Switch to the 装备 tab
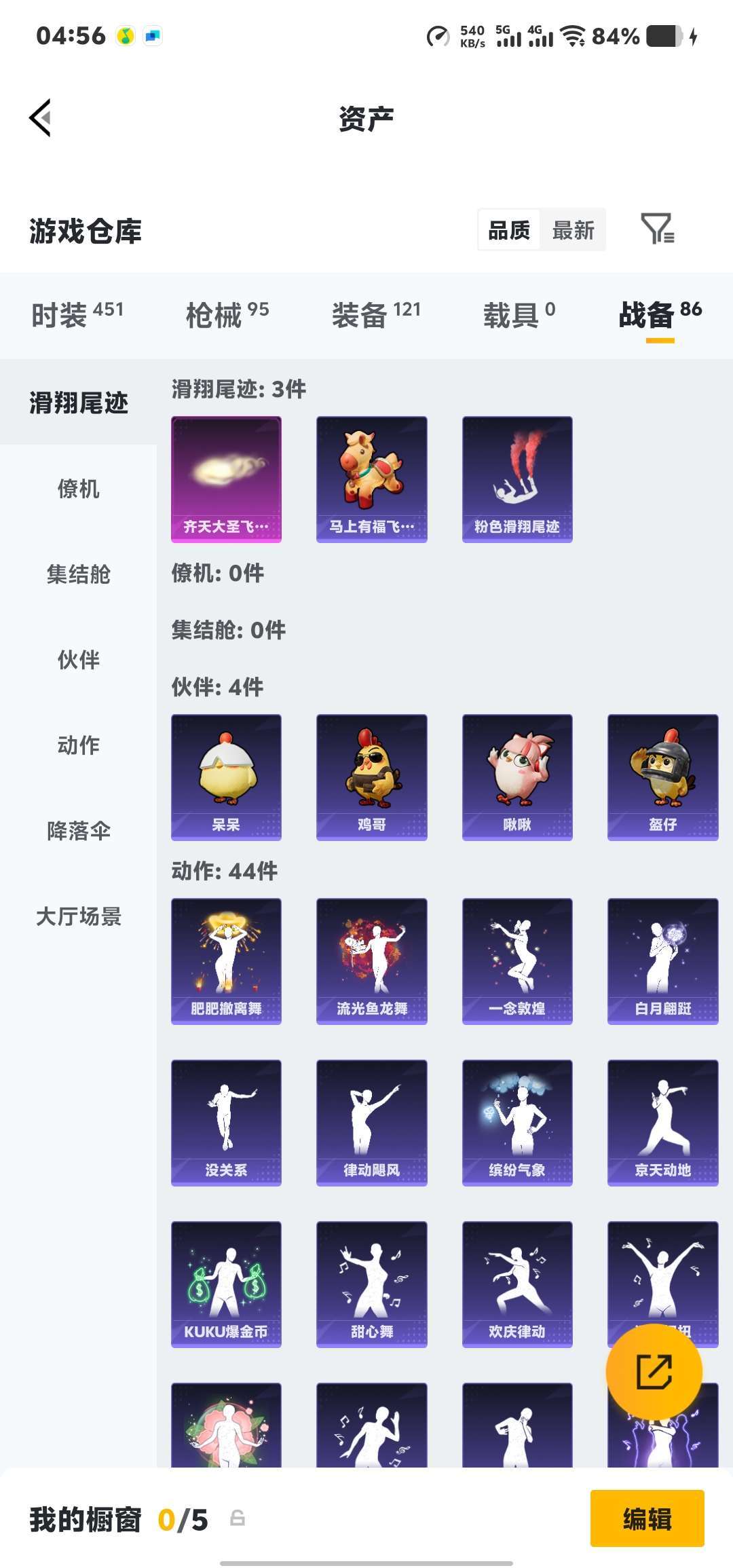 376,314
